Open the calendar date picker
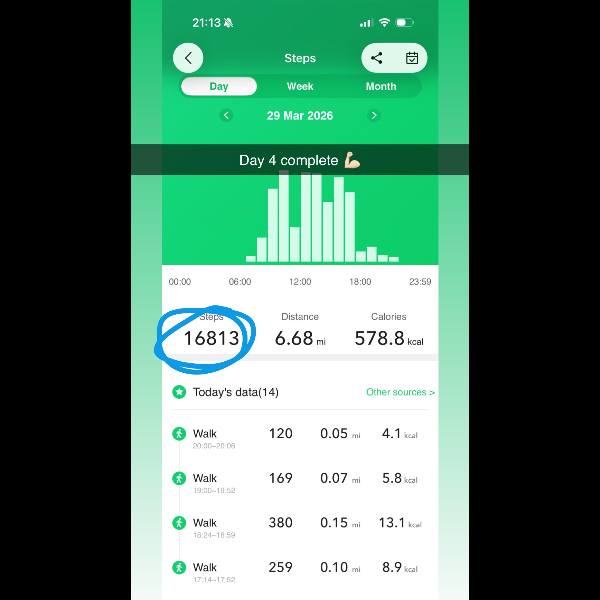The image size is (600, 600). click(x=412, y=58)
